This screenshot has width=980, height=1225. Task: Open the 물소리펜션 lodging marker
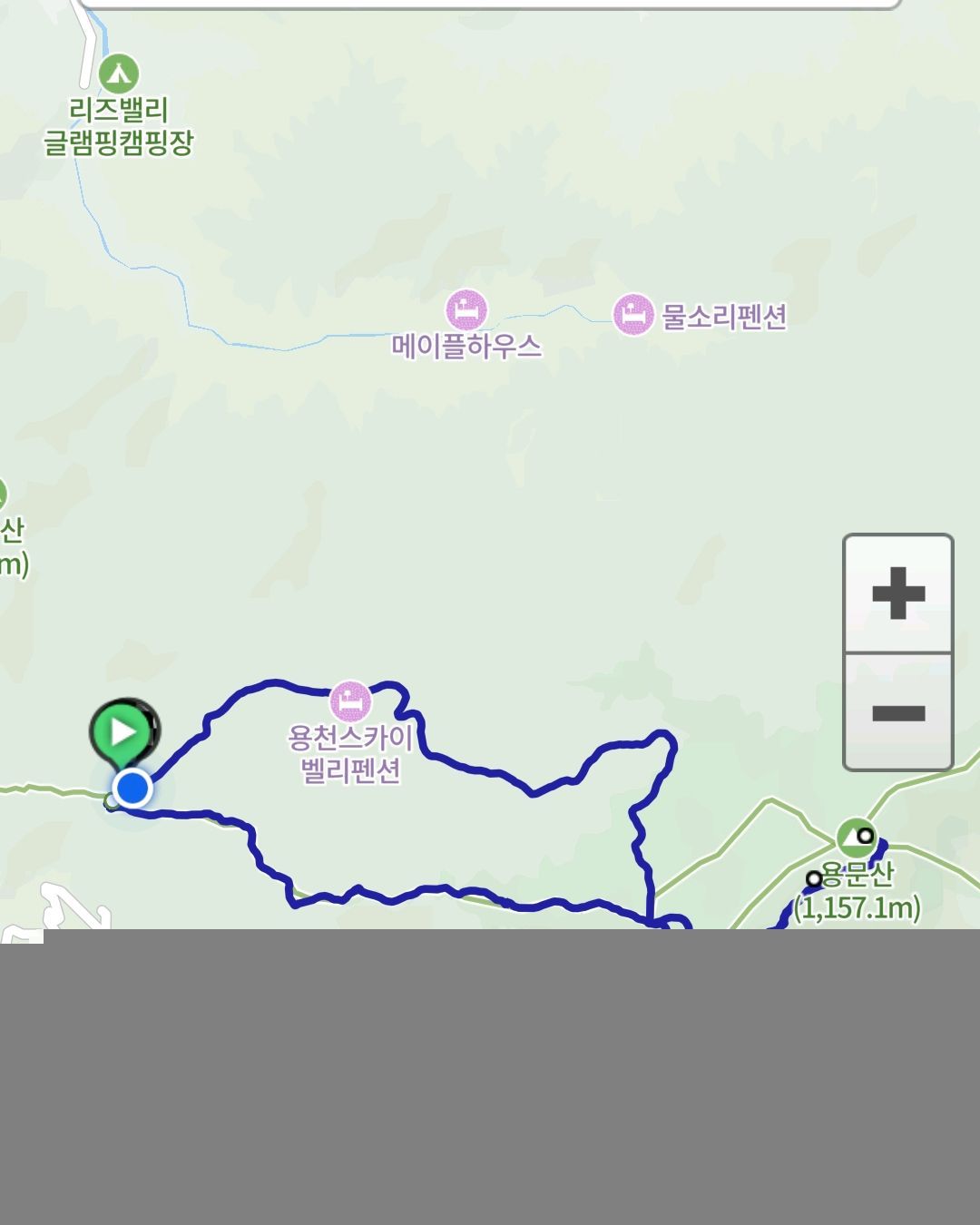tap(632, 315)
